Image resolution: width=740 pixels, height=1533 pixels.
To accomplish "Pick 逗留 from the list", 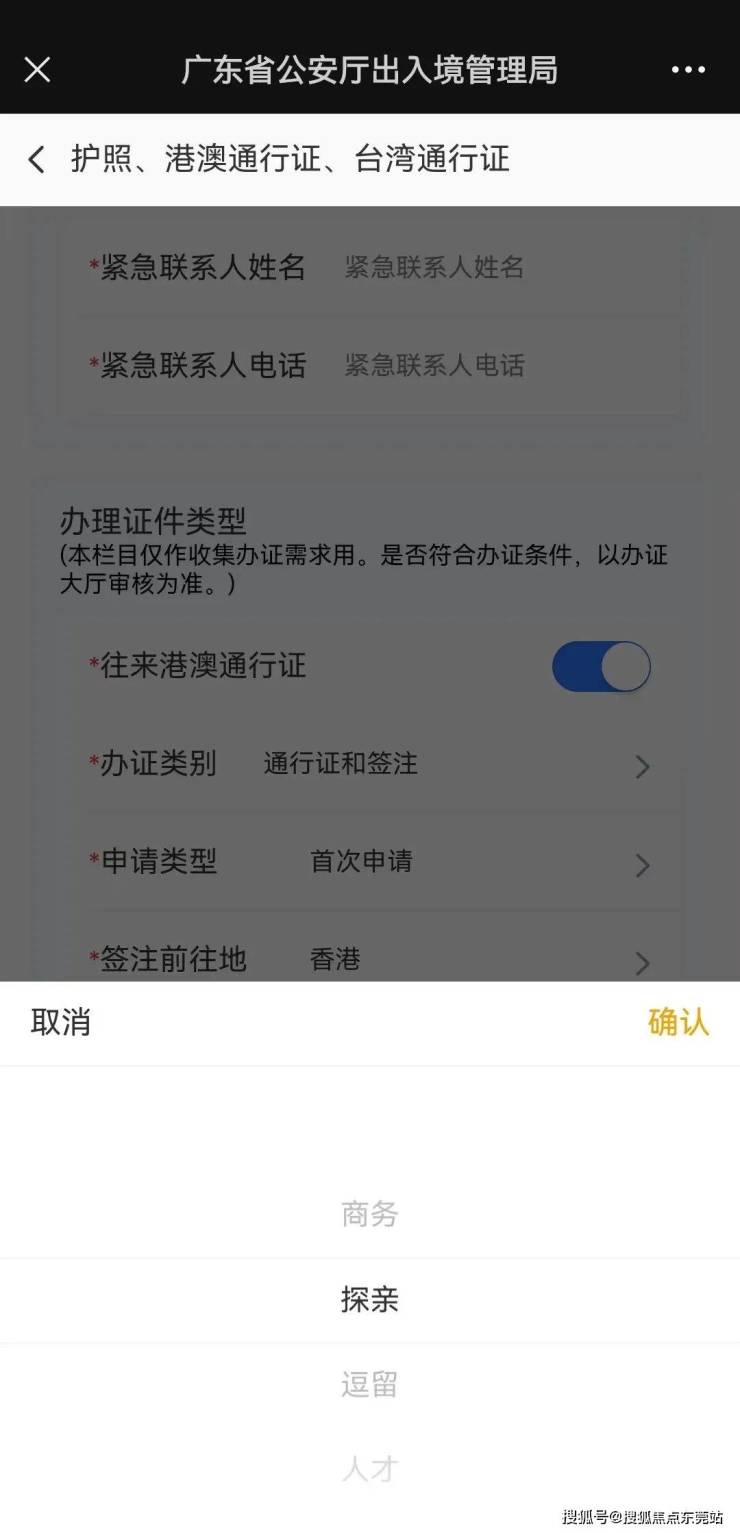I will 369,1384.
